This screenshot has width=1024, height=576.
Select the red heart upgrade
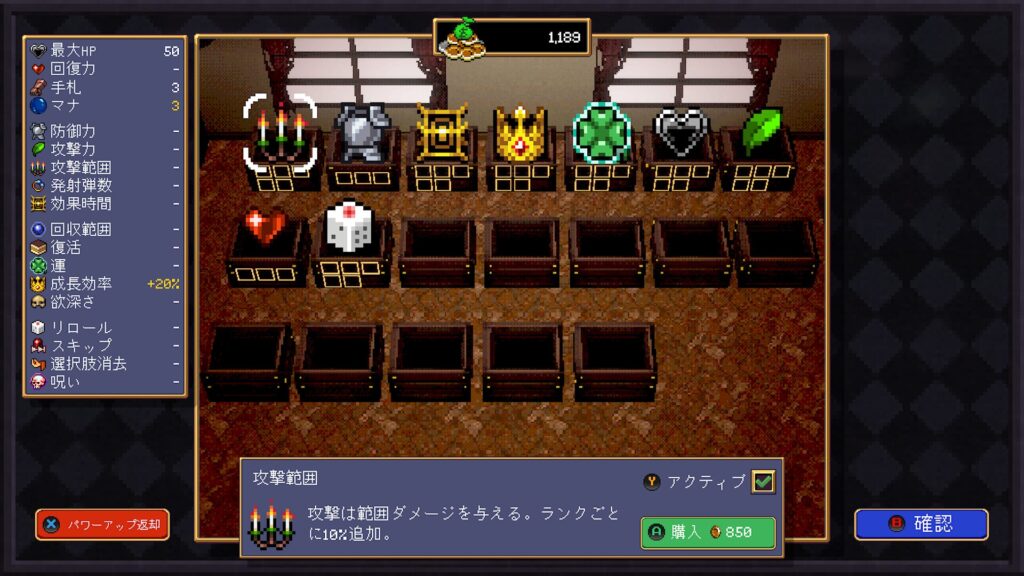coord(265,227)
